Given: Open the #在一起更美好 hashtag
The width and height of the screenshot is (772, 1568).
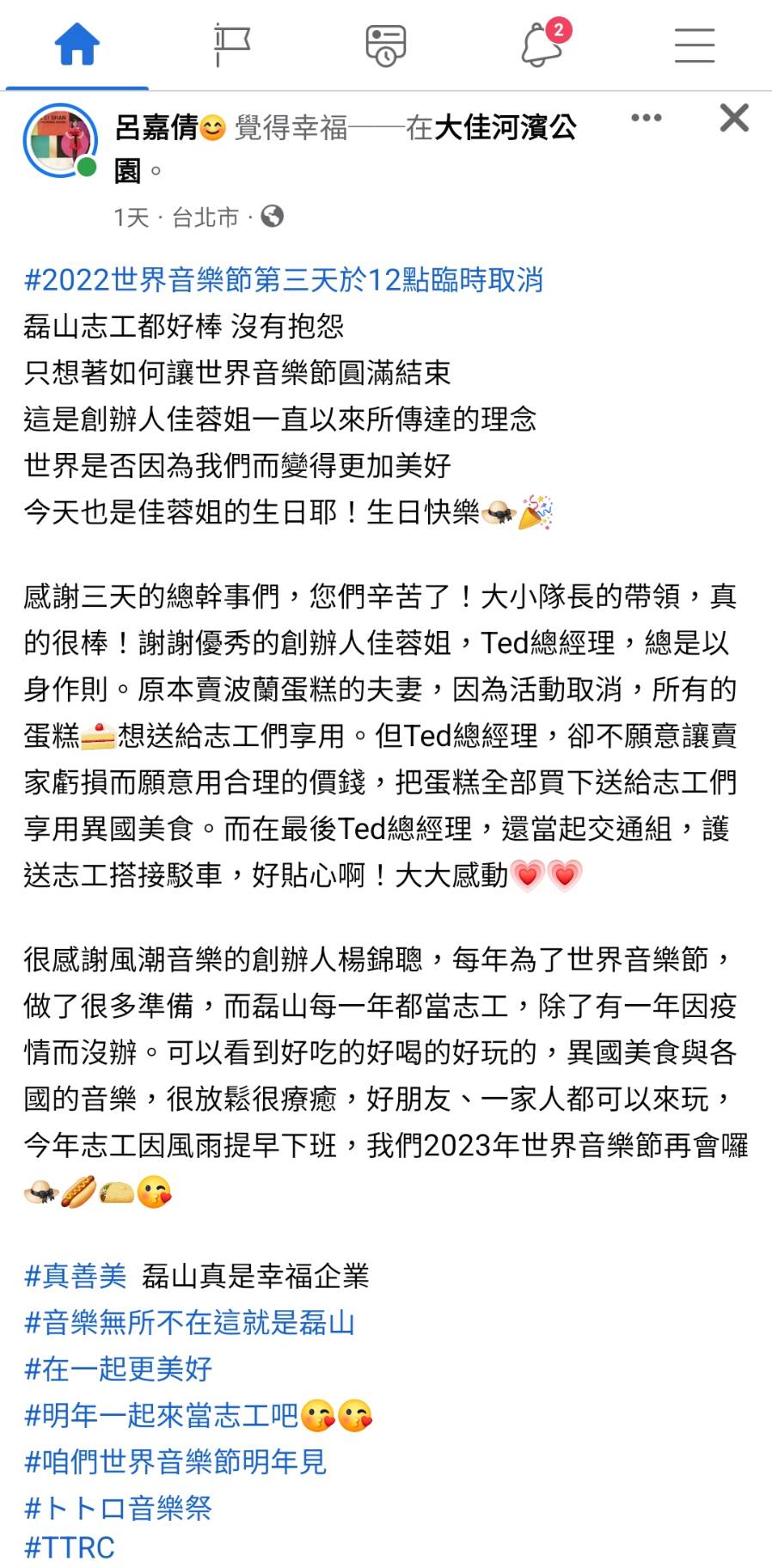Looking at the screenshot, I should click(119, 1369).
